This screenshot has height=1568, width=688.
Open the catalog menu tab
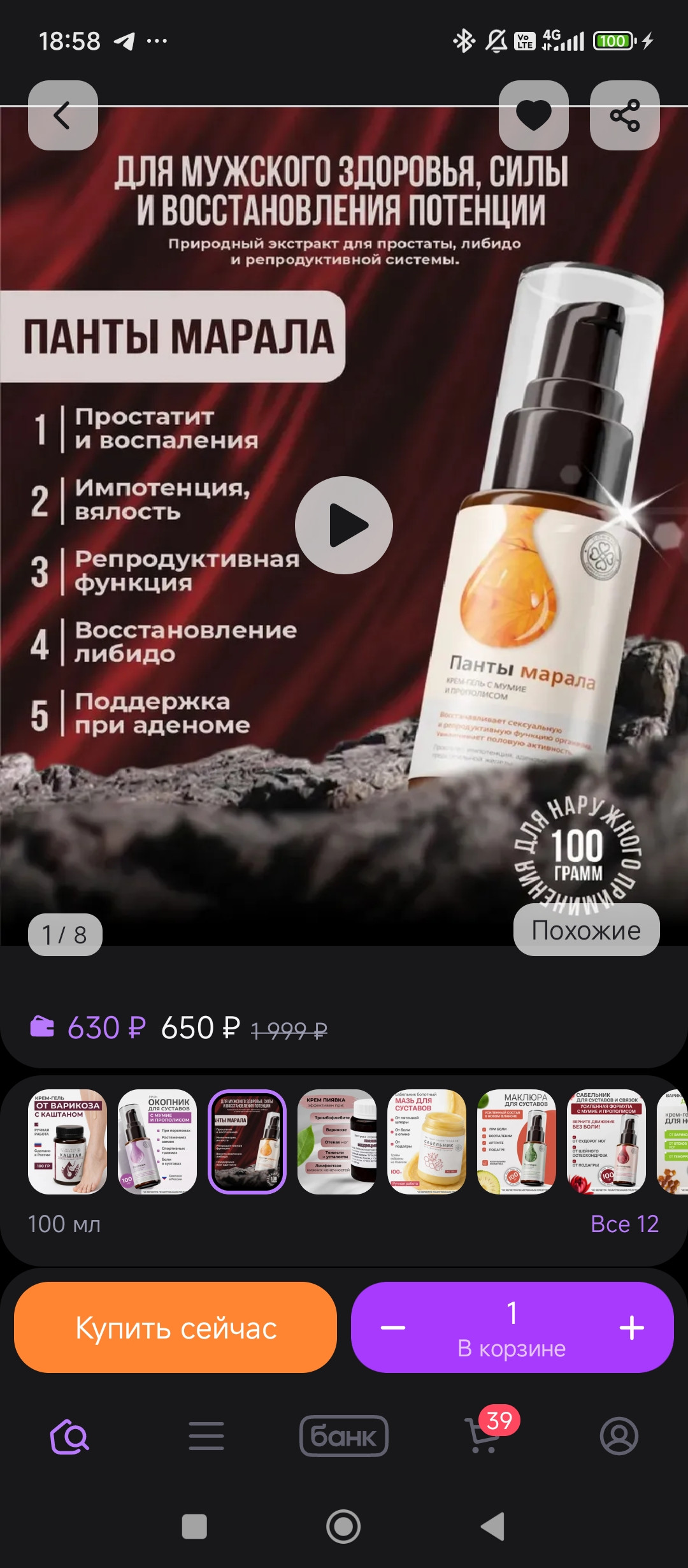point(206,1437)
